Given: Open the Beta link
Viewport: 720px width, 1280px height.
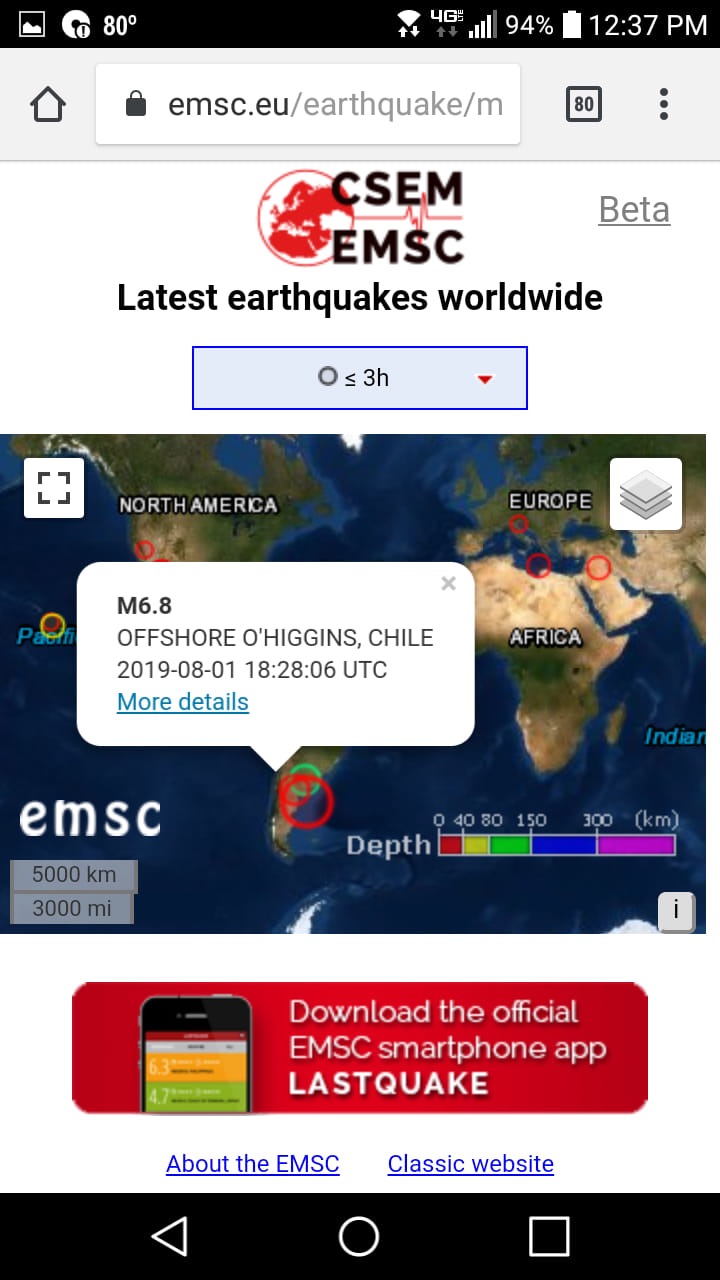Looking at the screenshot, I should [x=634, y=210].
